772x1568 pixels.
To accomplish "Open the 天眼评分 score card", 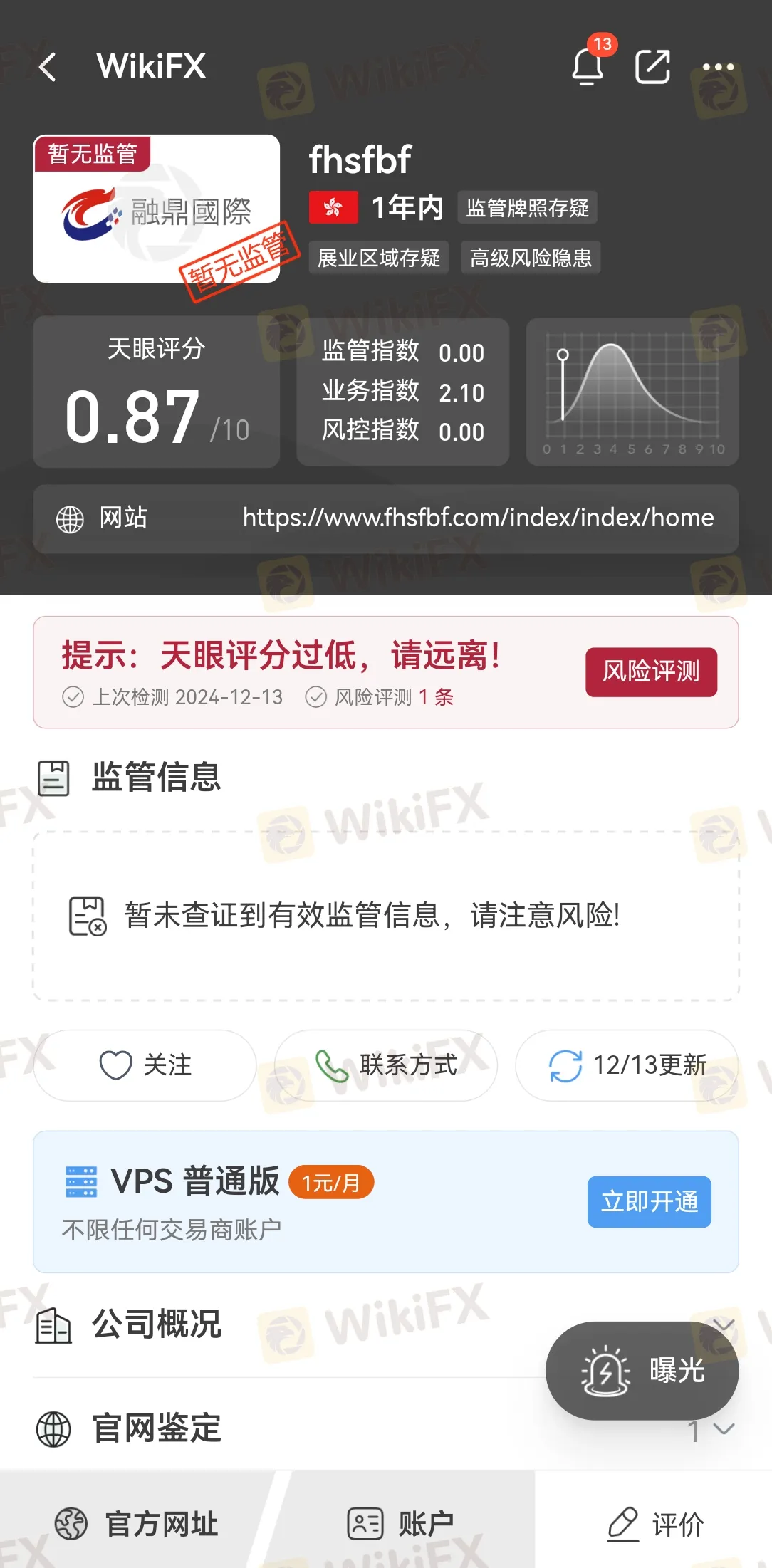I will (156, 392).
